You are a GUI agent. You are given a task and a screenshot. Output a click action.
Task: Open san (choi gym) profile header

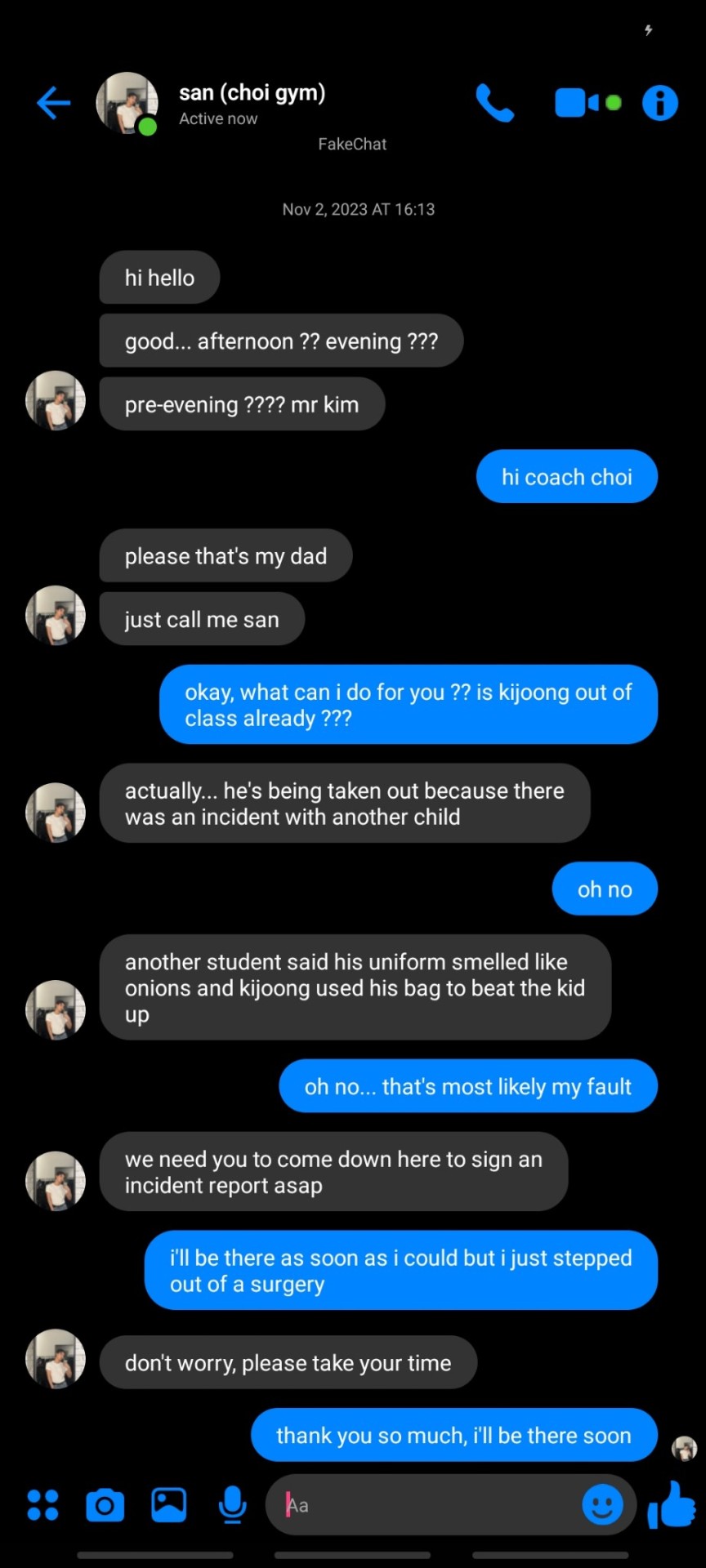(252, 103)
